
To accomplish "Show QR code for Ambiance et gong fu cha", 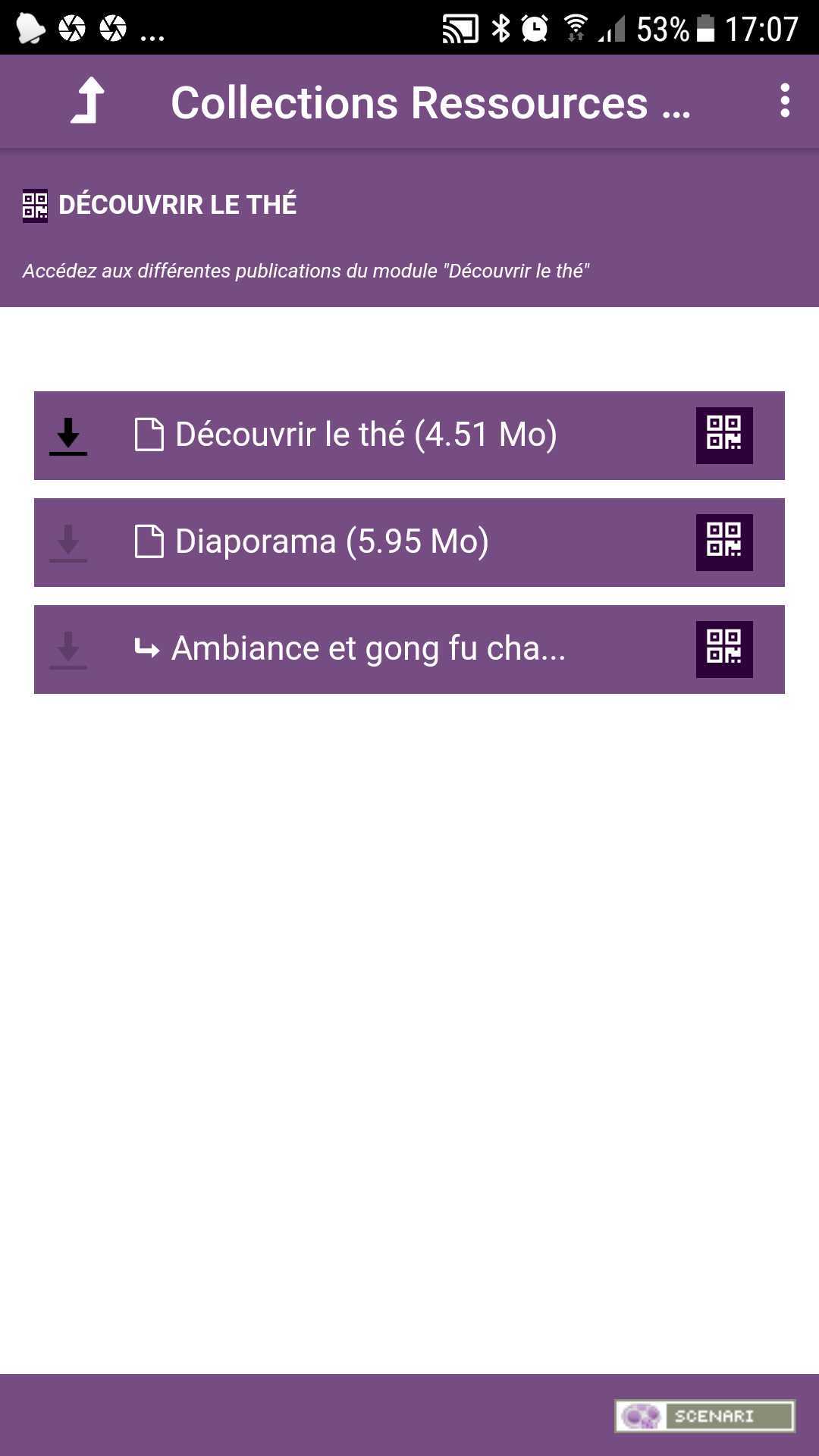I will [x=724, y=649].
